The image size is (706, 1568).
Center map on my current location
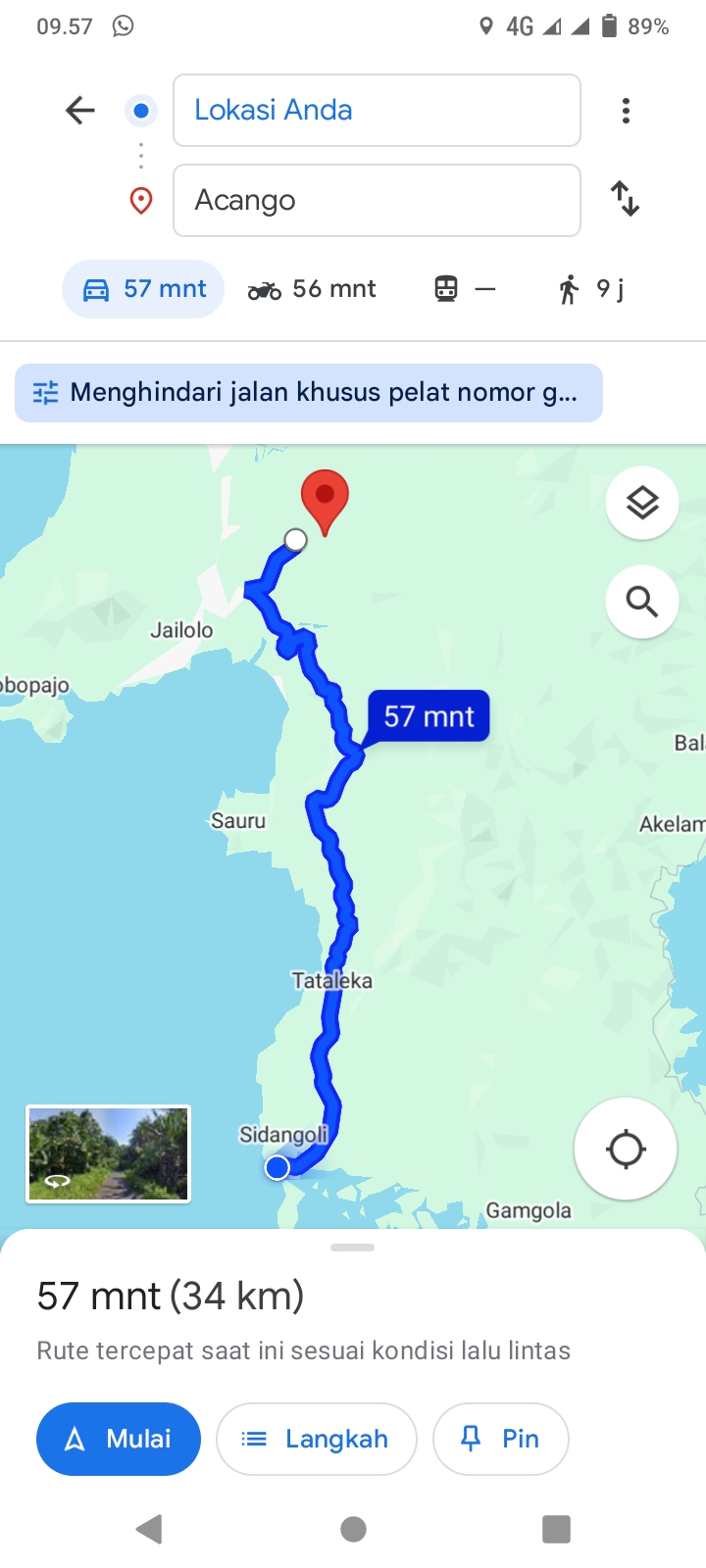tap(626, 1149)
